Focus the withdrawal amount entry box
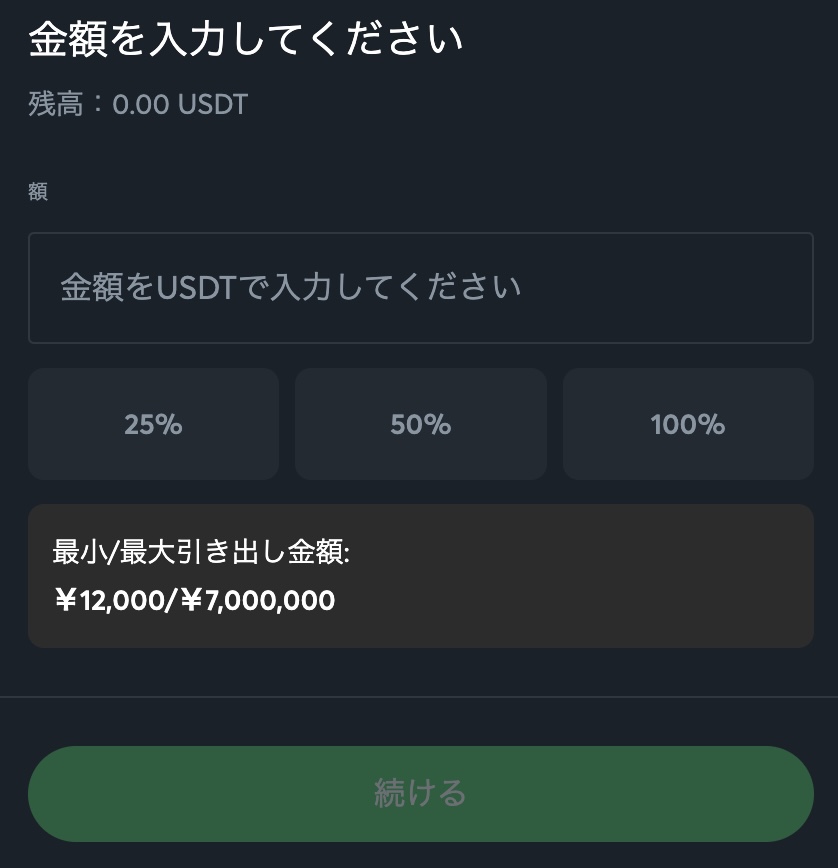Viewport: 838px width, 868px height. pos(419,288)
